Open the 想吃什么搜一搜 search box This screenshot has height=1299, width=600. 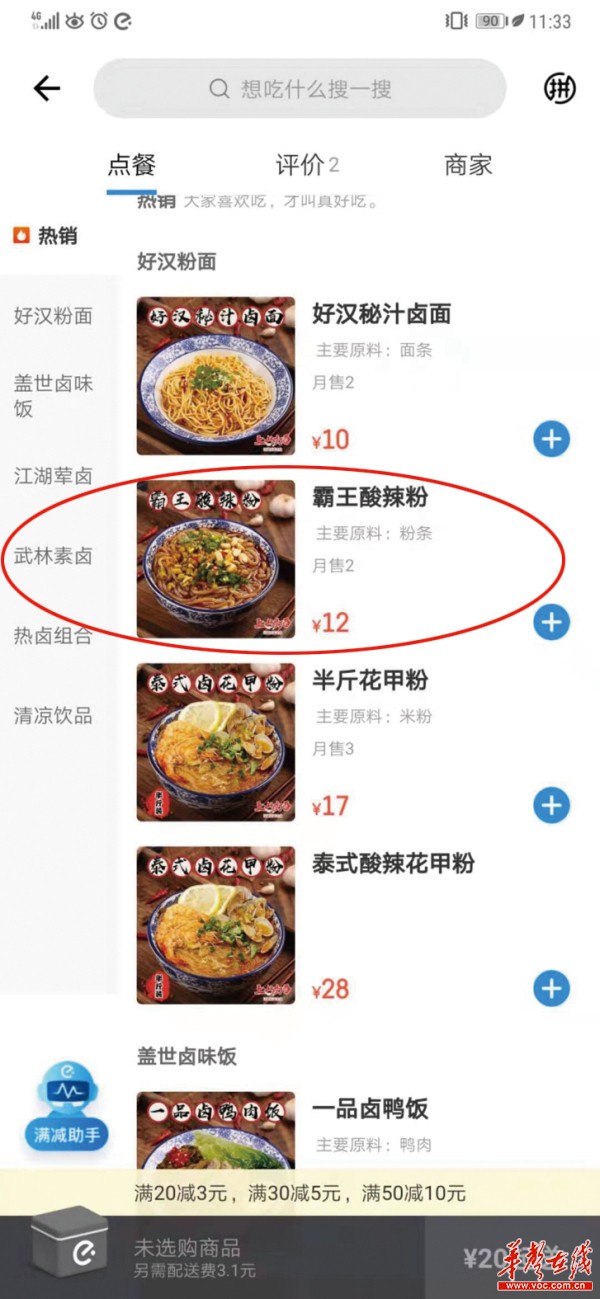point(300,89)
